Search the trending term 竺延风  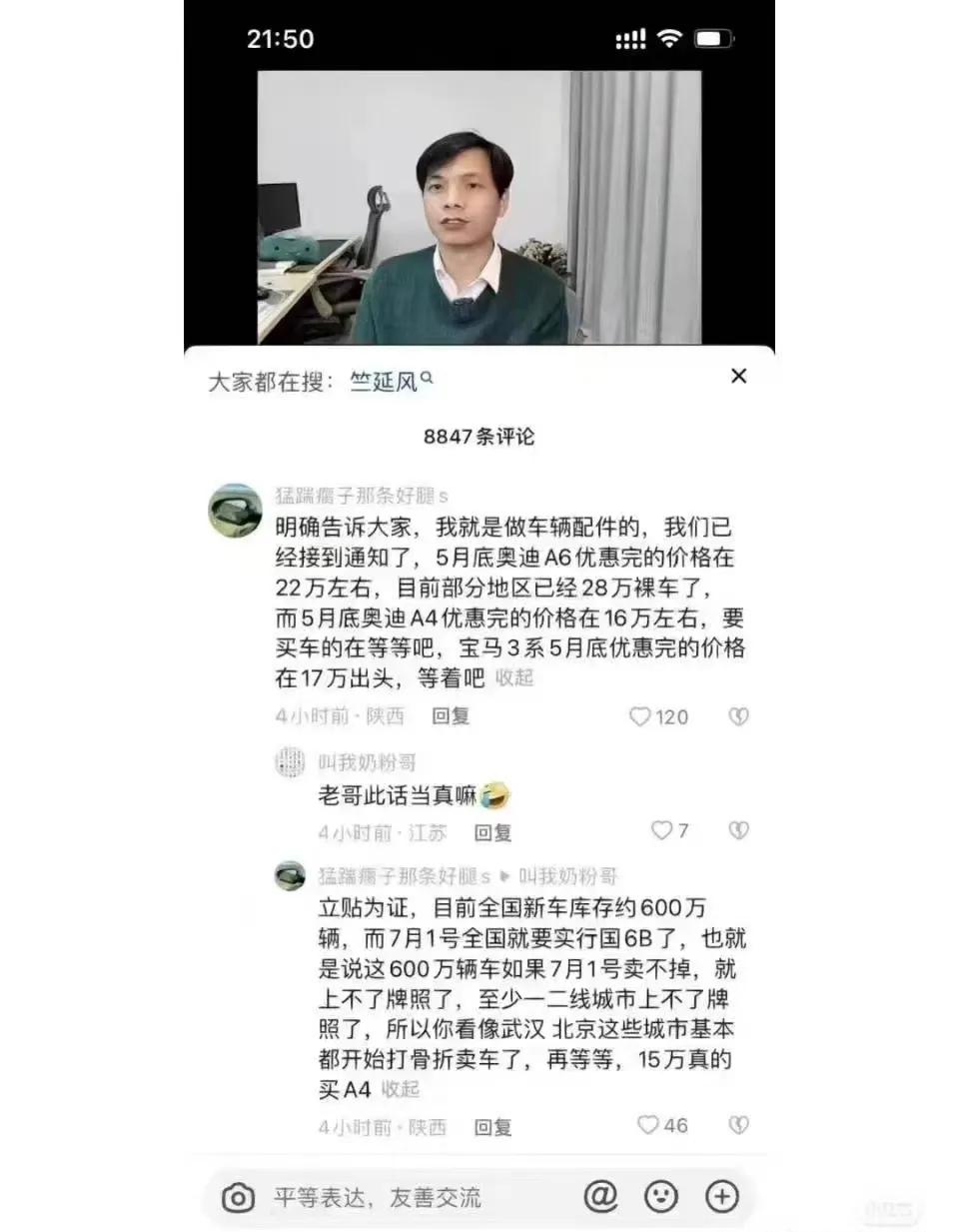390,381
